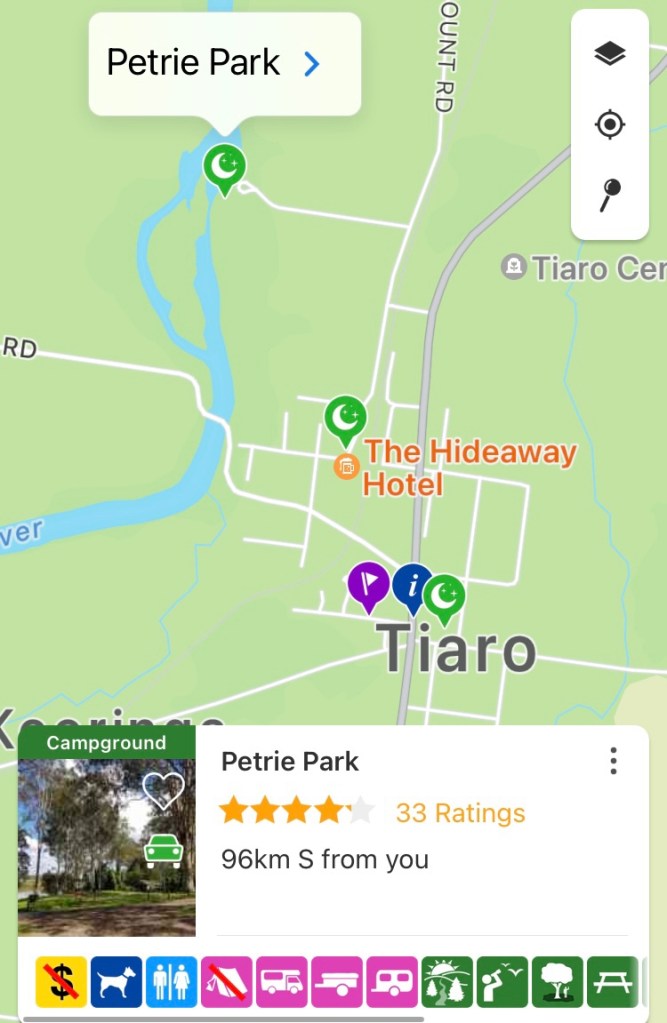Open the Petrie Park callout bubble
The image size is (667, 1023).
pos(224,64)
